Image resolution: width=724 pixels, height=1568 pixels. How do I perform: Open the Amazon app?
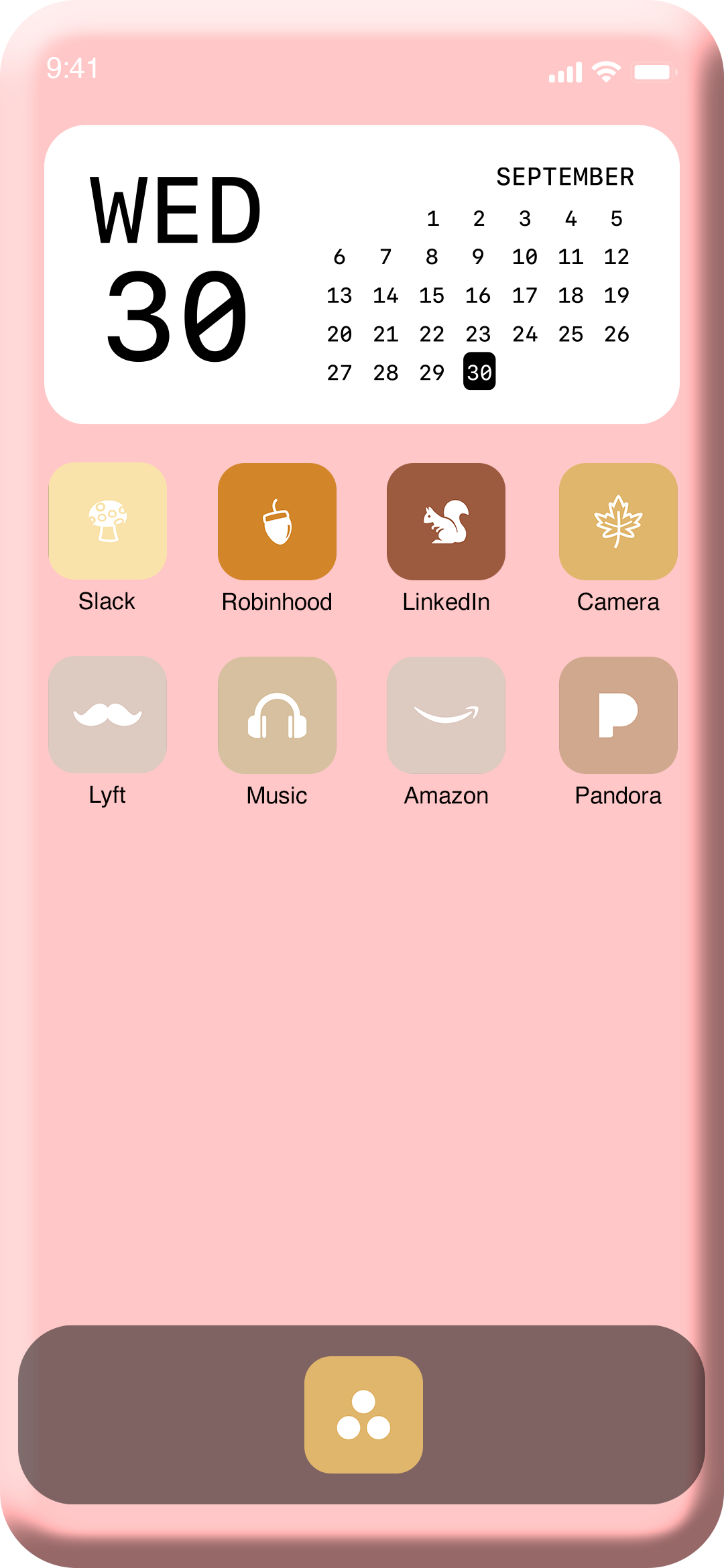[x=446, y=715]
